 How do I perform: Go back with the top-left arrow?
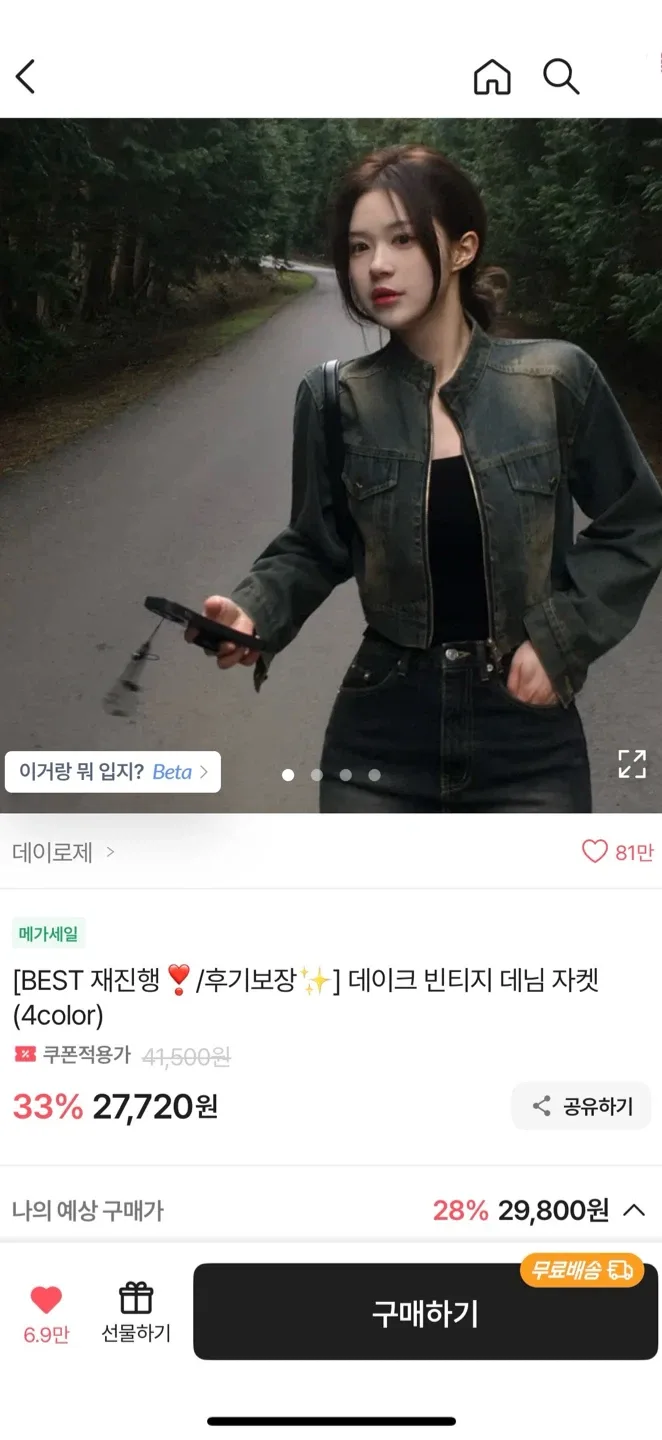[x=26, y=76]
